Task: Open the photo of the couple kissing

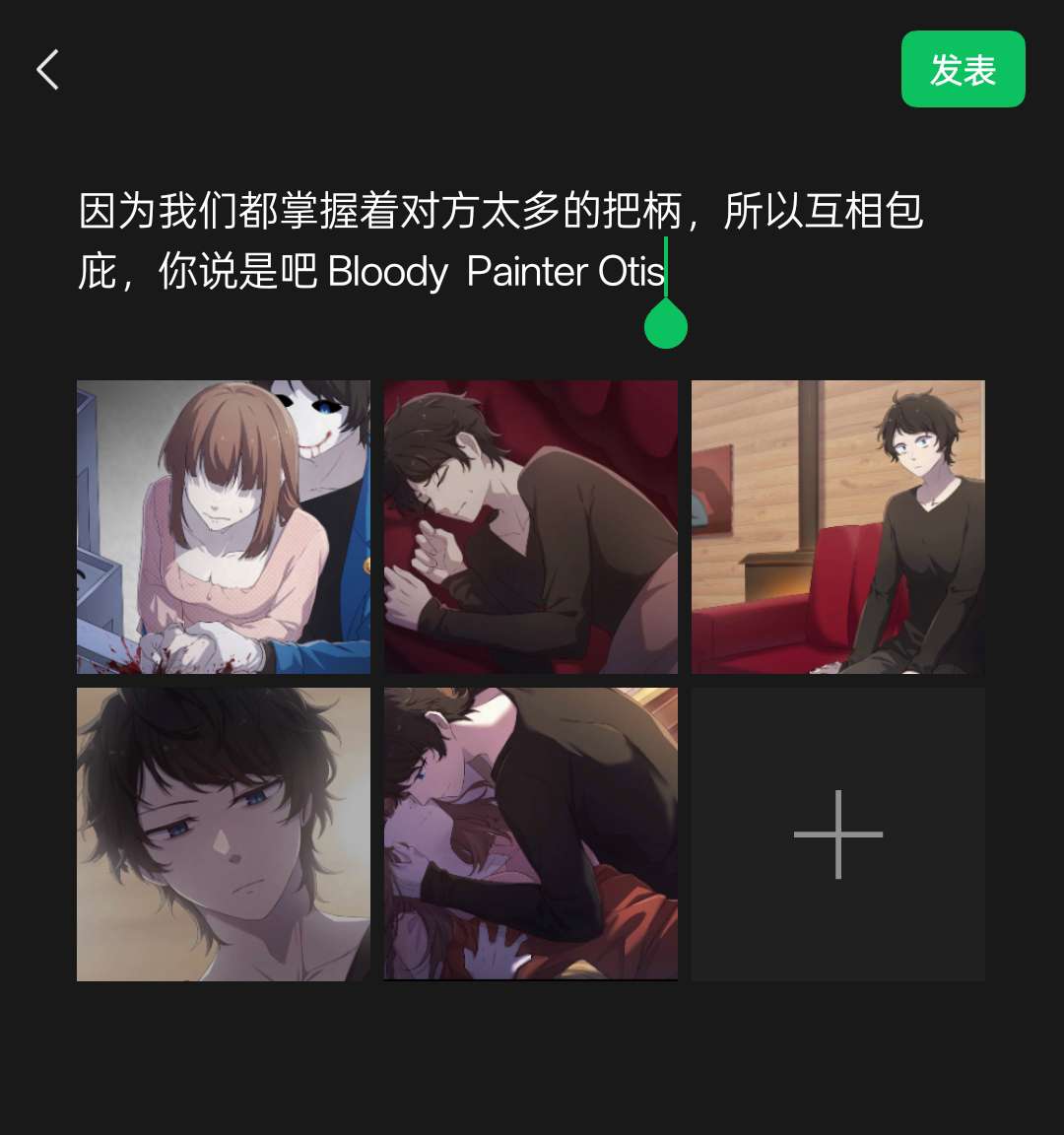Action: 531,835
